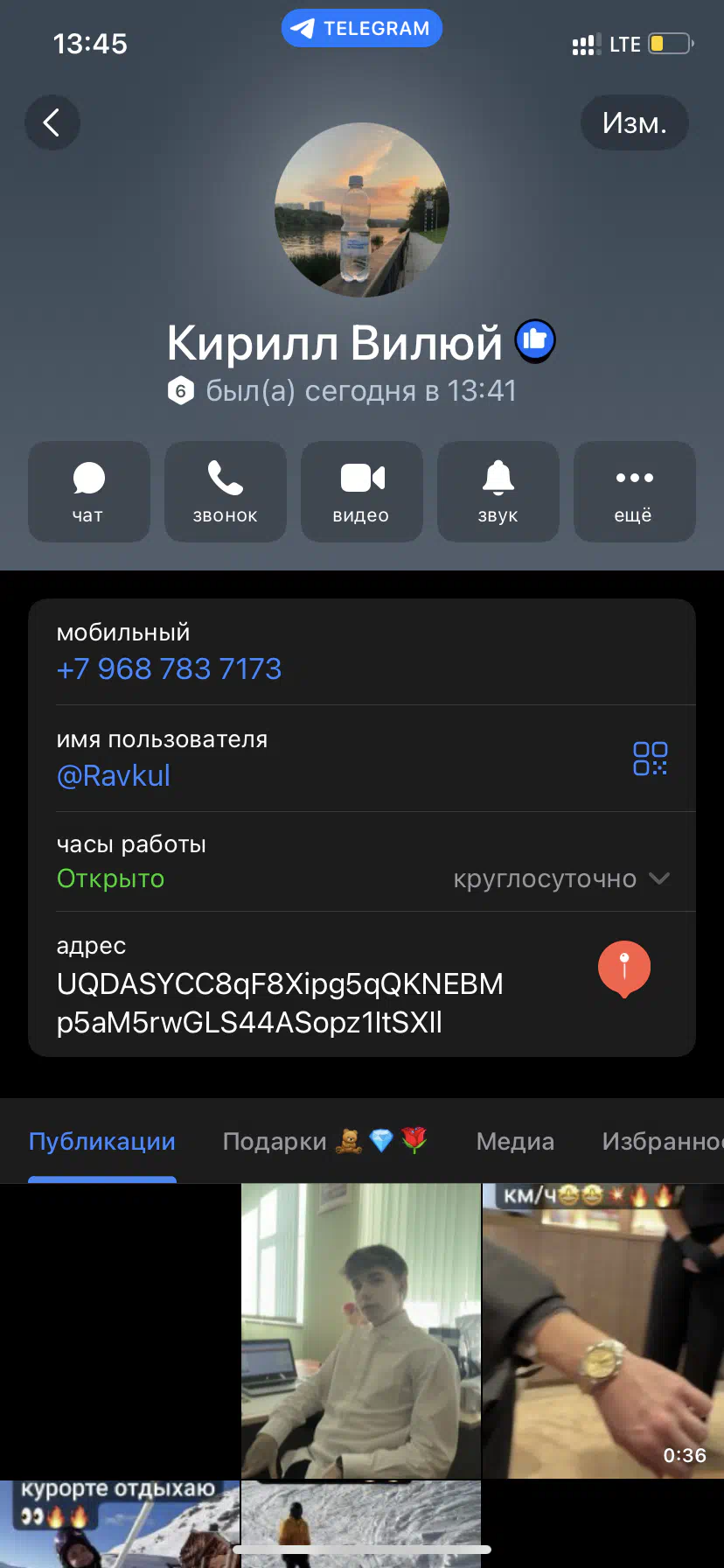Start a video call via видео
Screen dimensions: 724x1568
click(x=362, y=492)
